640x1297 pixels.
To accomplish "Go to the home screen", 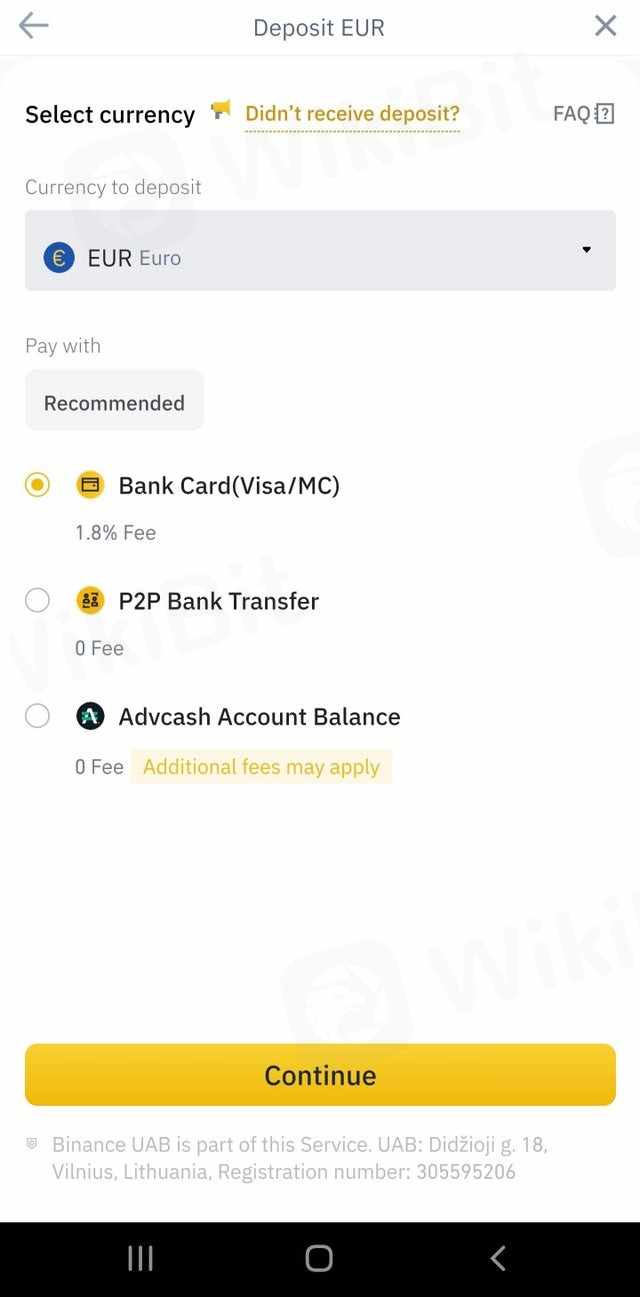I will click(x=319, y=1258).
